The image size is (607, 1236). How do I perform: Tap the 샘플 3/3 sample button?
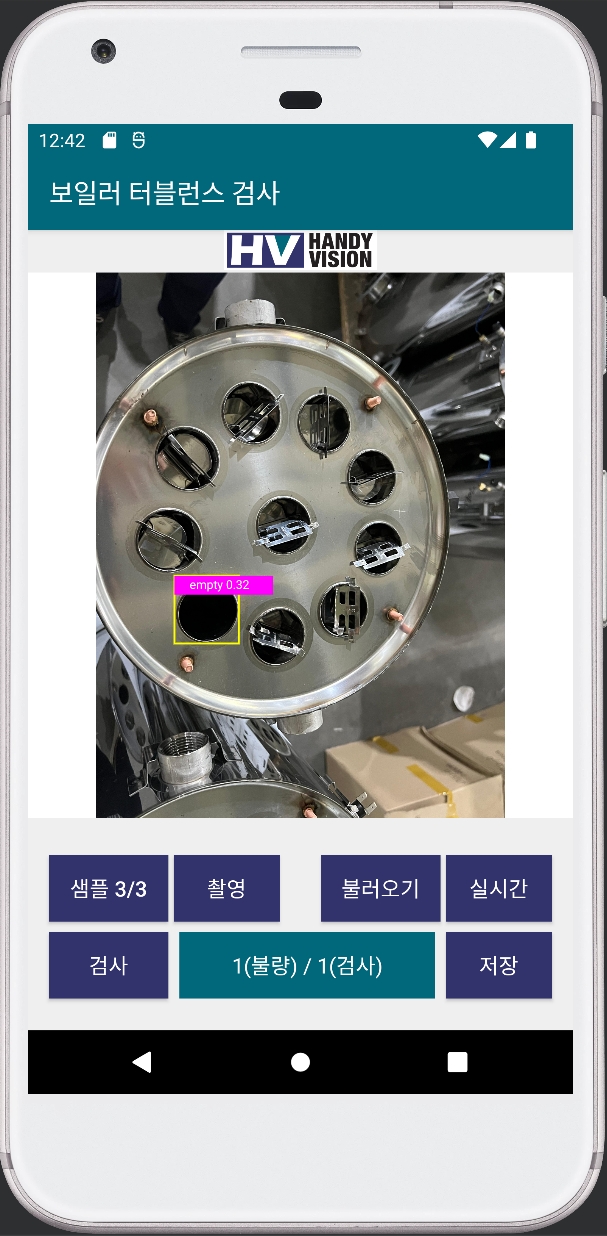tap(108, 888)
